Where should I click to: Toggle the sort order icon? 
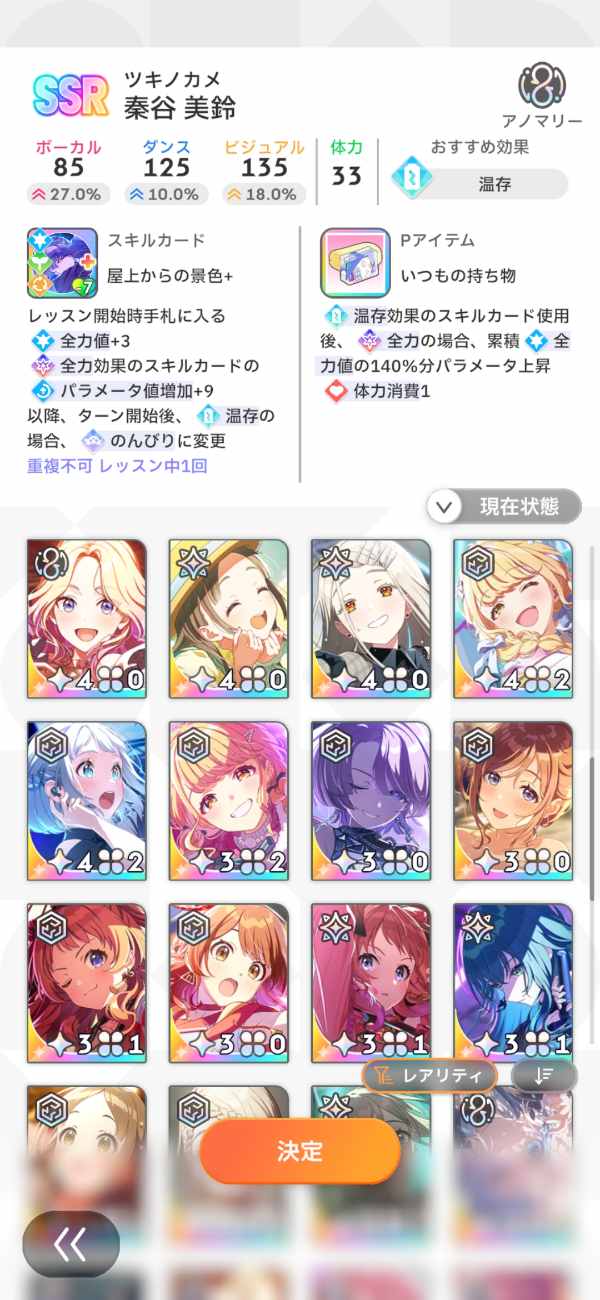(x=544, y=1076)
